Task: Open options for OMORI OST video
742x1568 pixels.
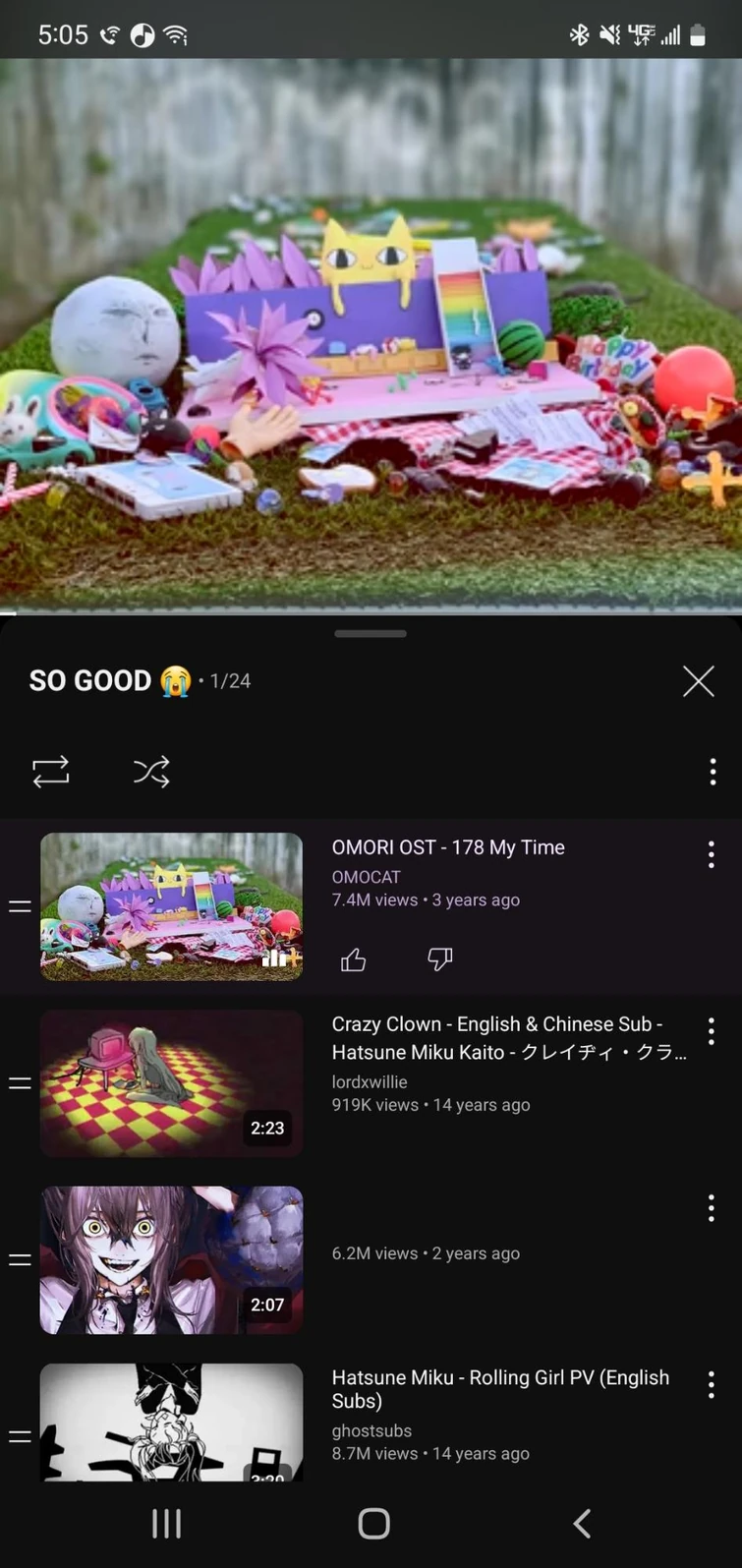Action: click(x=711, y=854)
